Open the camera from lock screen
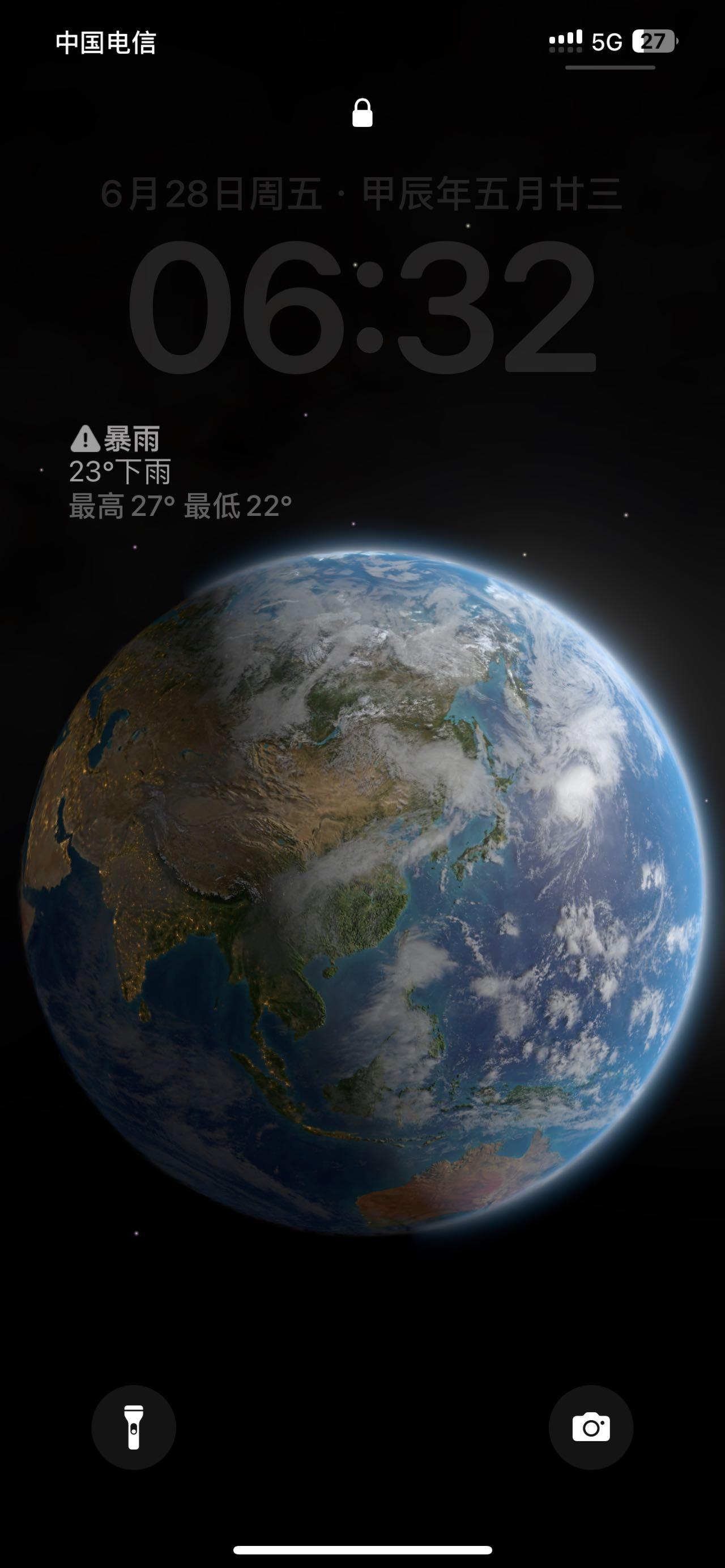The image size is (725, 1568). pos(590,1428)
